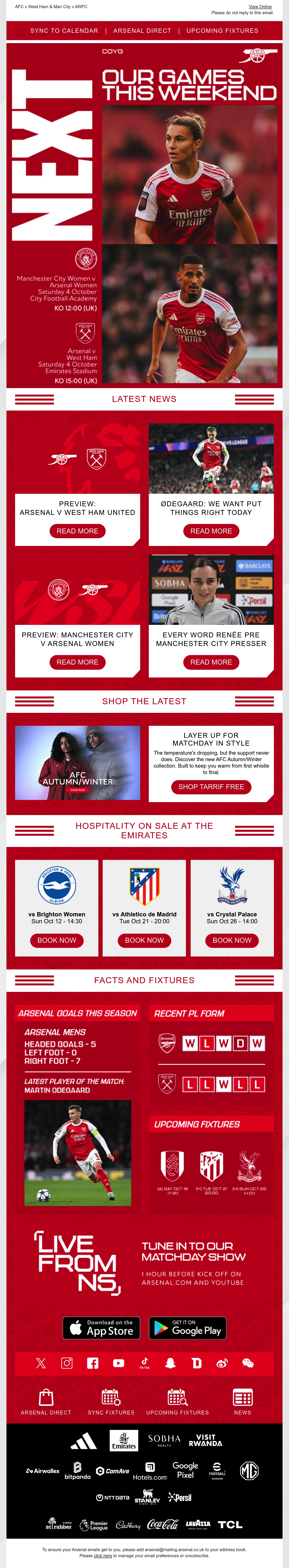This screenshot has height=1568, width=289.
Task: Read more on Renée Manchester City presser
Action: tap(211, 662)
